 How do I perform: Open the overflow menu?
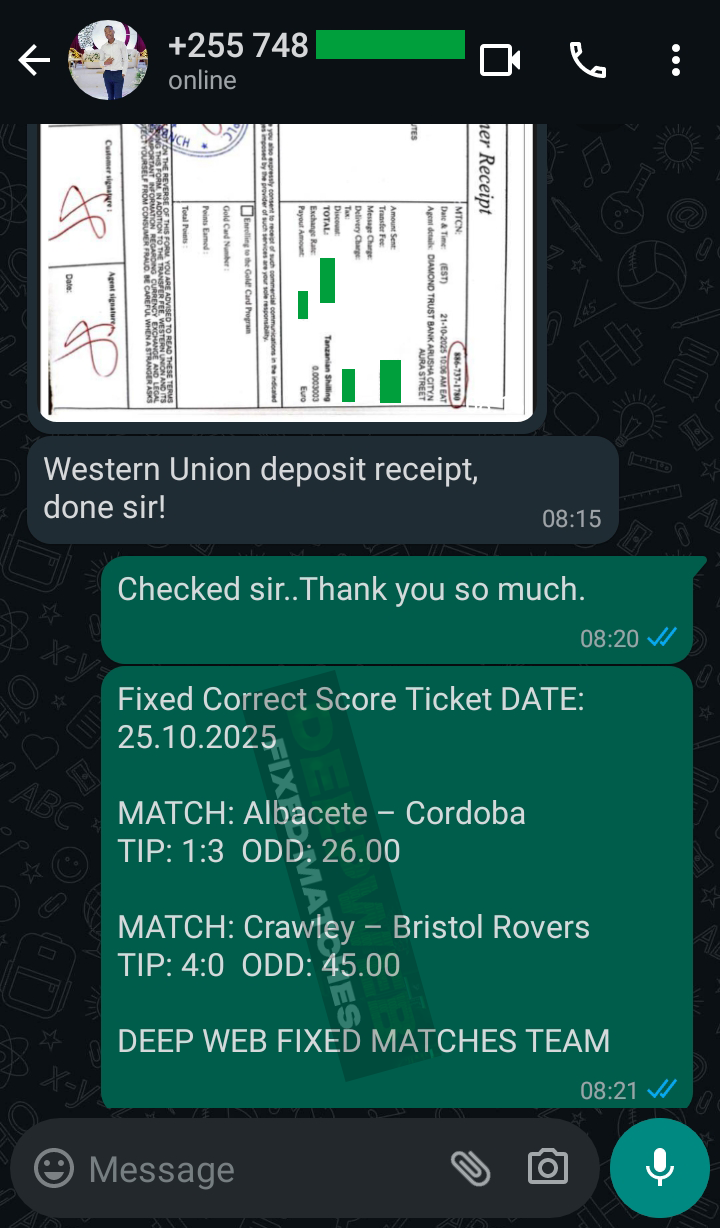[x=676, y=61]
